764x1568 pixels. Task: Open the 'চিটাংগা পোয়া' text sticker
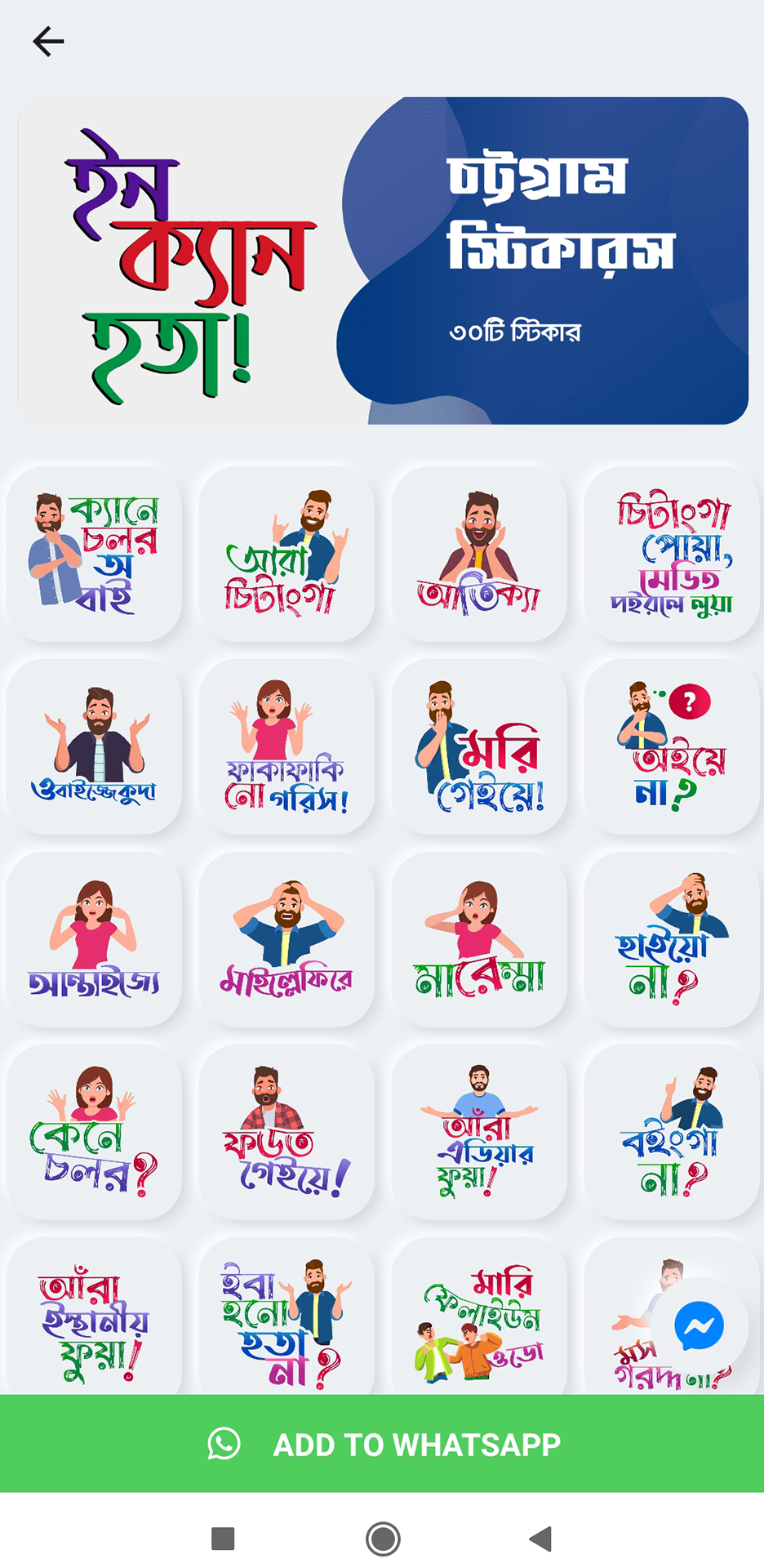pyautogui.click(x=672, y=554)
